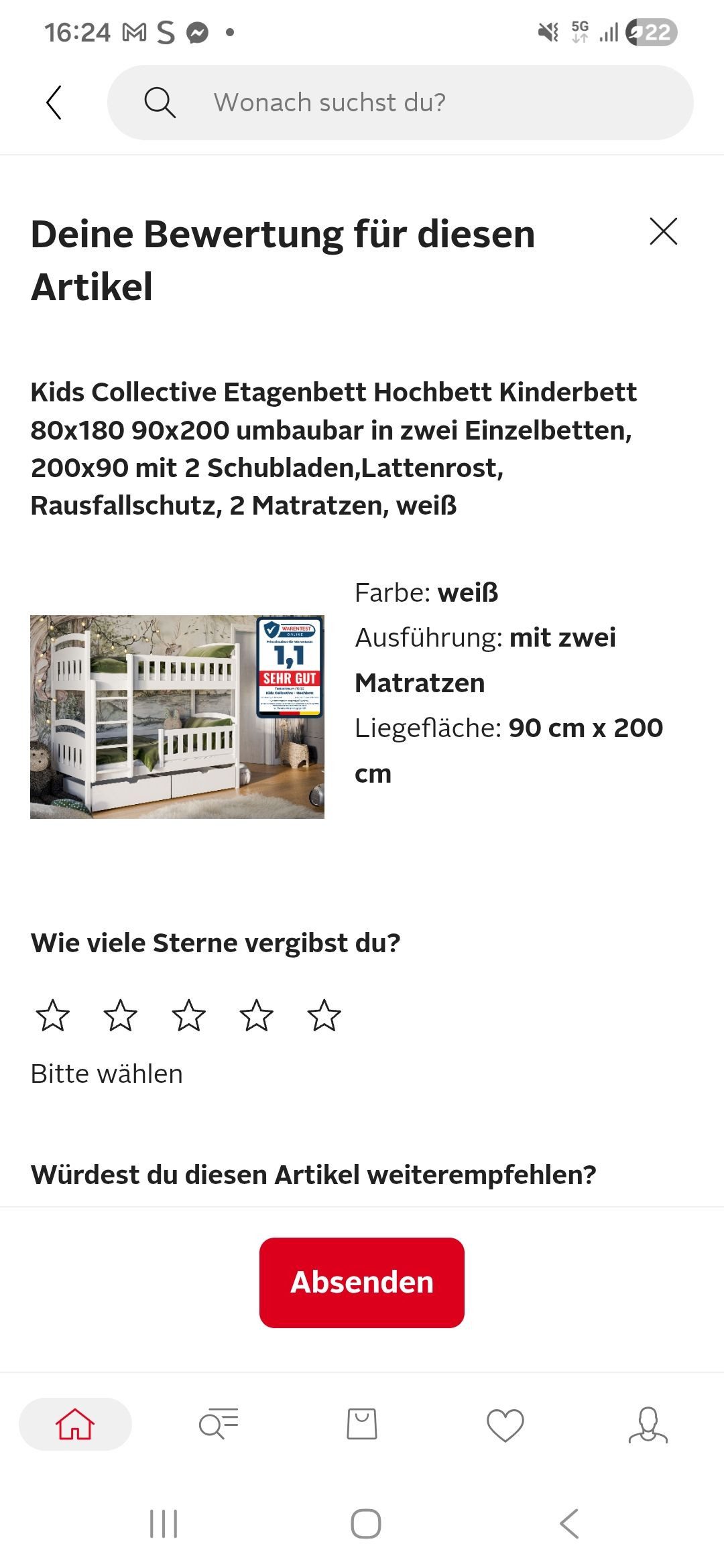Open the shopping bag tab
724x1568 pixels.
(362, 1424)
